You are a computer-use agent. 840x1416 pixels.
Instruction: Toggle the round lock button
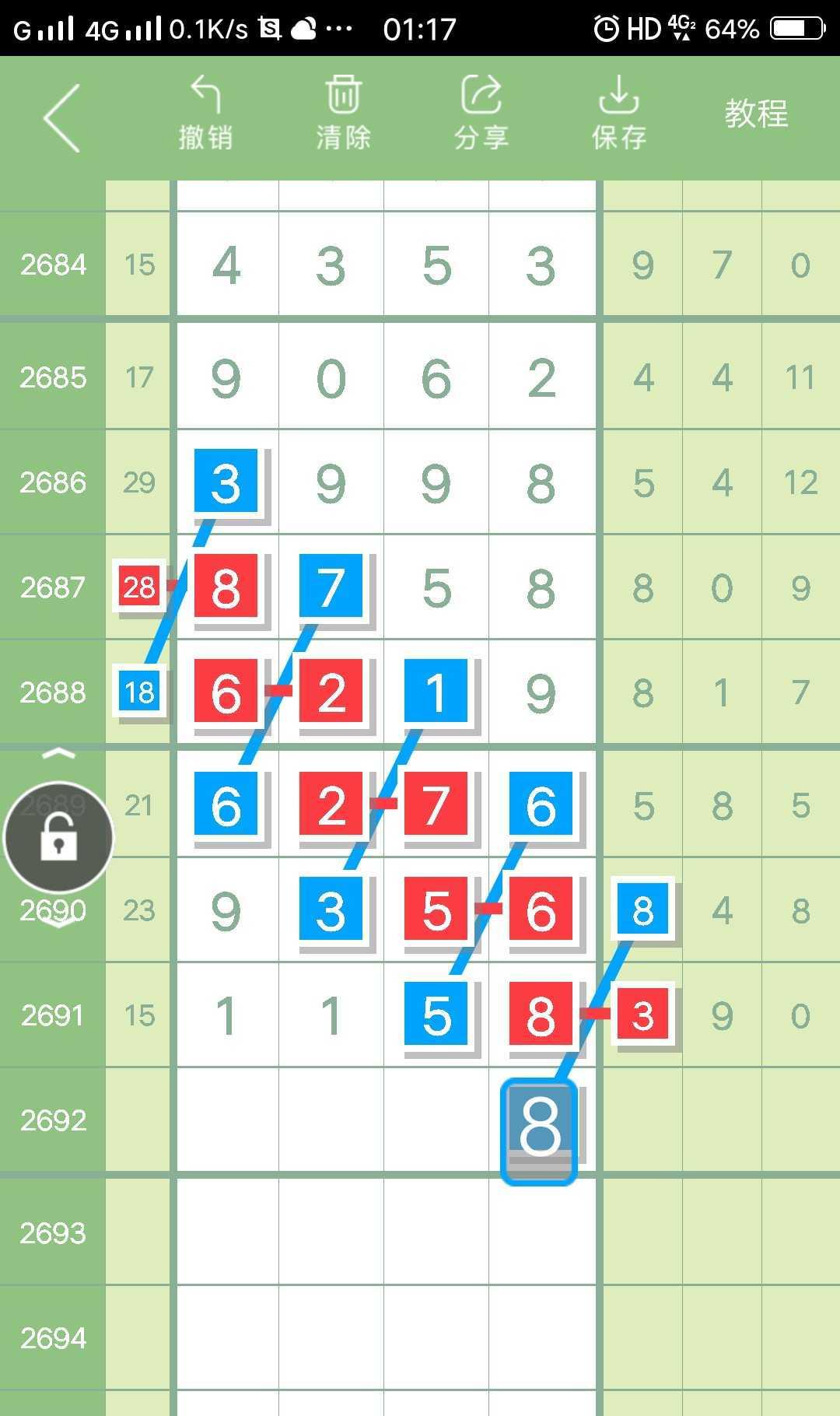59,838
